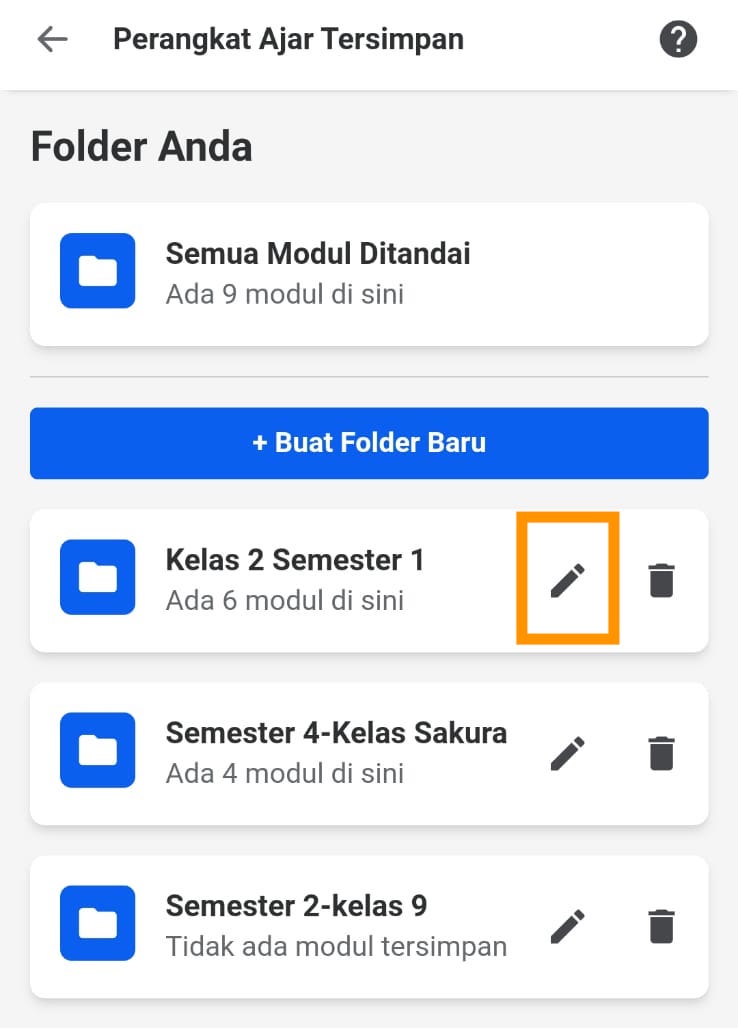Edit the Semester 2-kelas 9 folder
The image size is (738, 1028).
pyautogui.click(x=567, y=926)
